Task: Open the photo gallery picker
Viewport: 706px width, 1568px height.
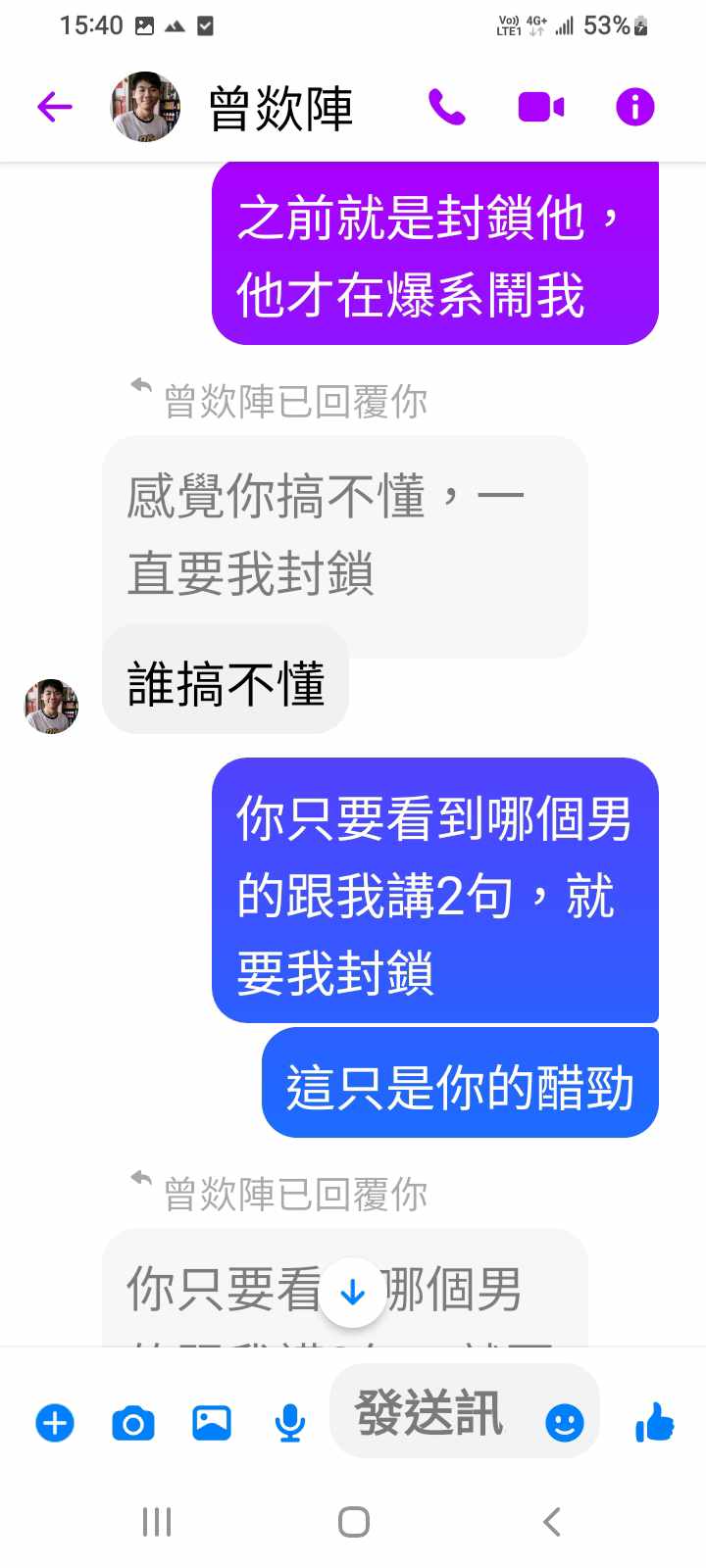Action: click(x=212, y=1422)
